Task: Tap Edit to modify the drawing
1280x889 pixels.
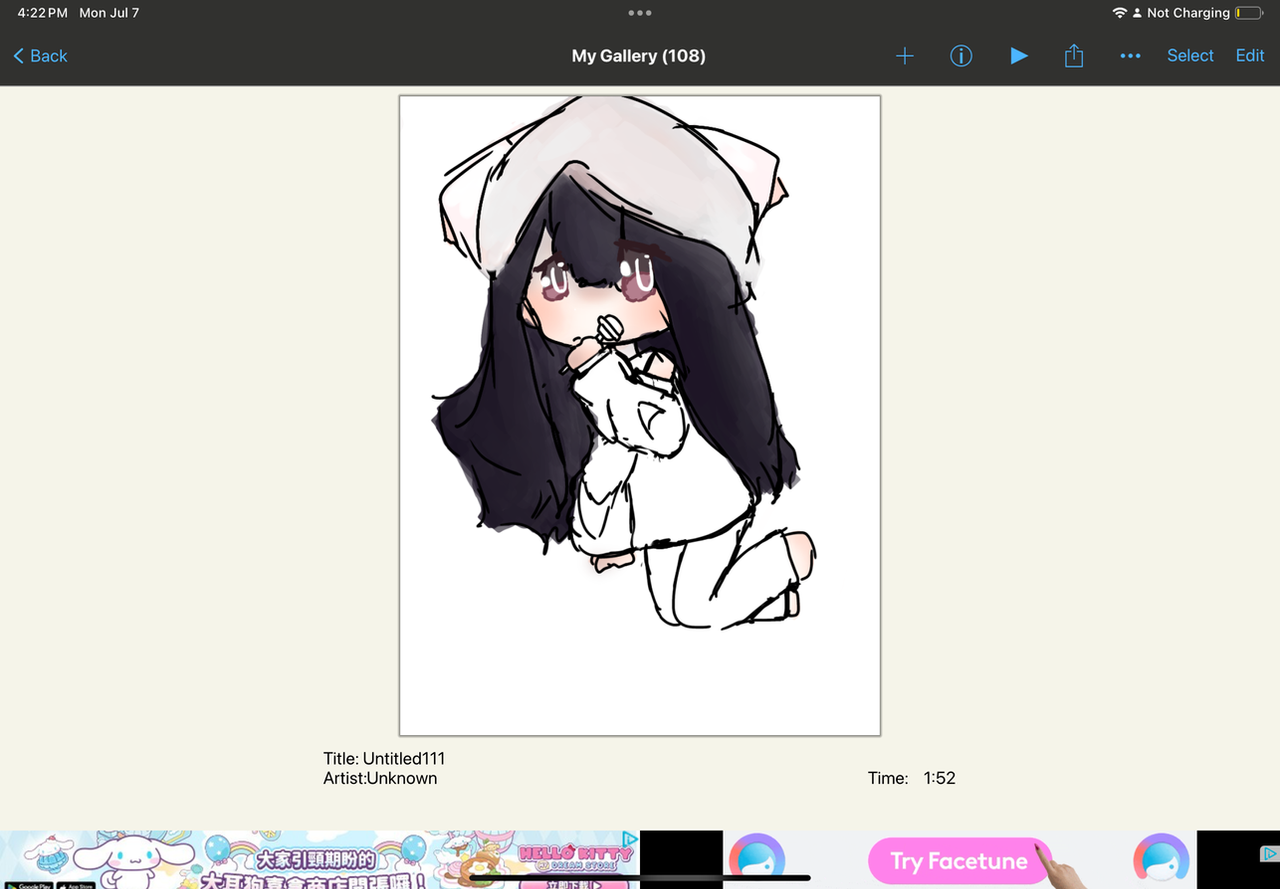Action: [1250, 56]
